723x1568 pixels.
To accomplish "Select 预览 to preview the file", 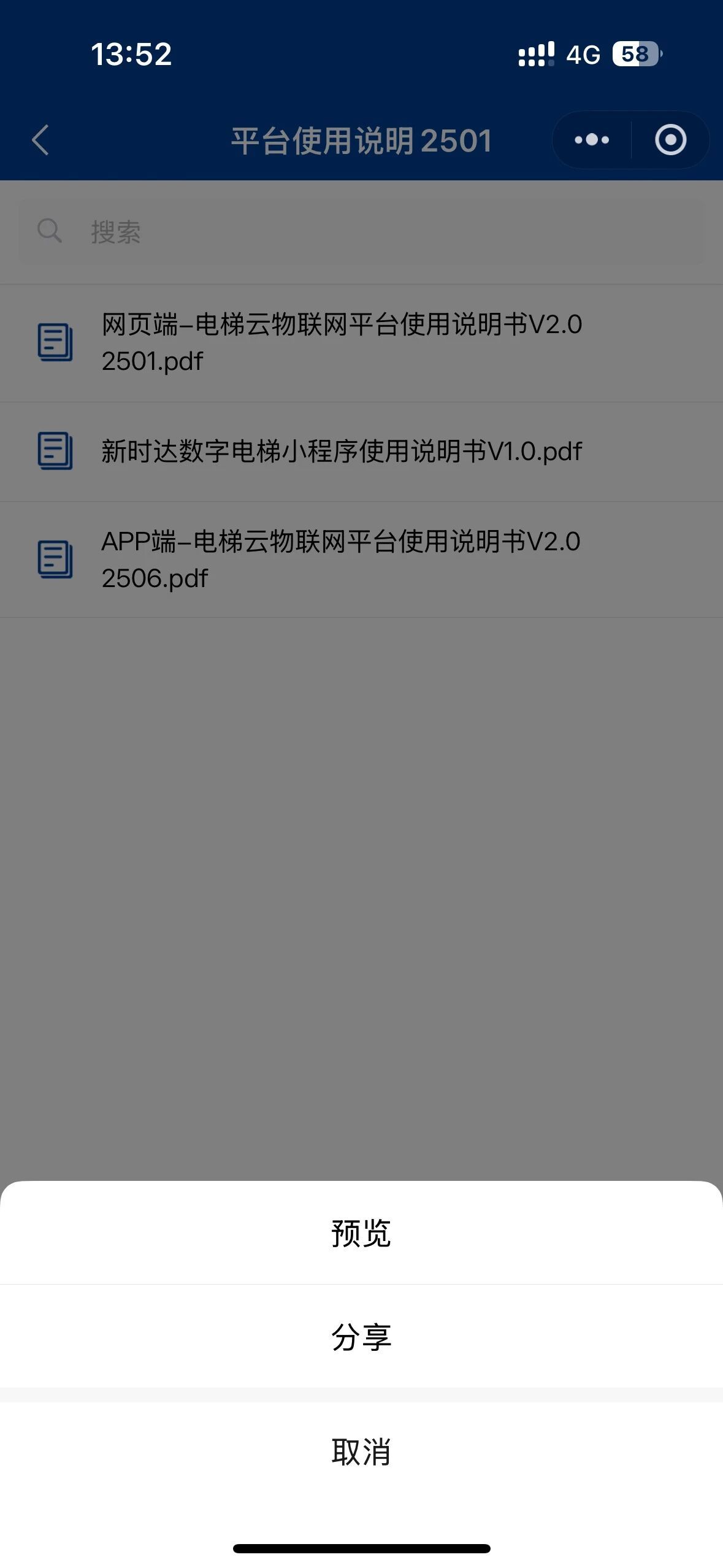I will point(361,1233).
